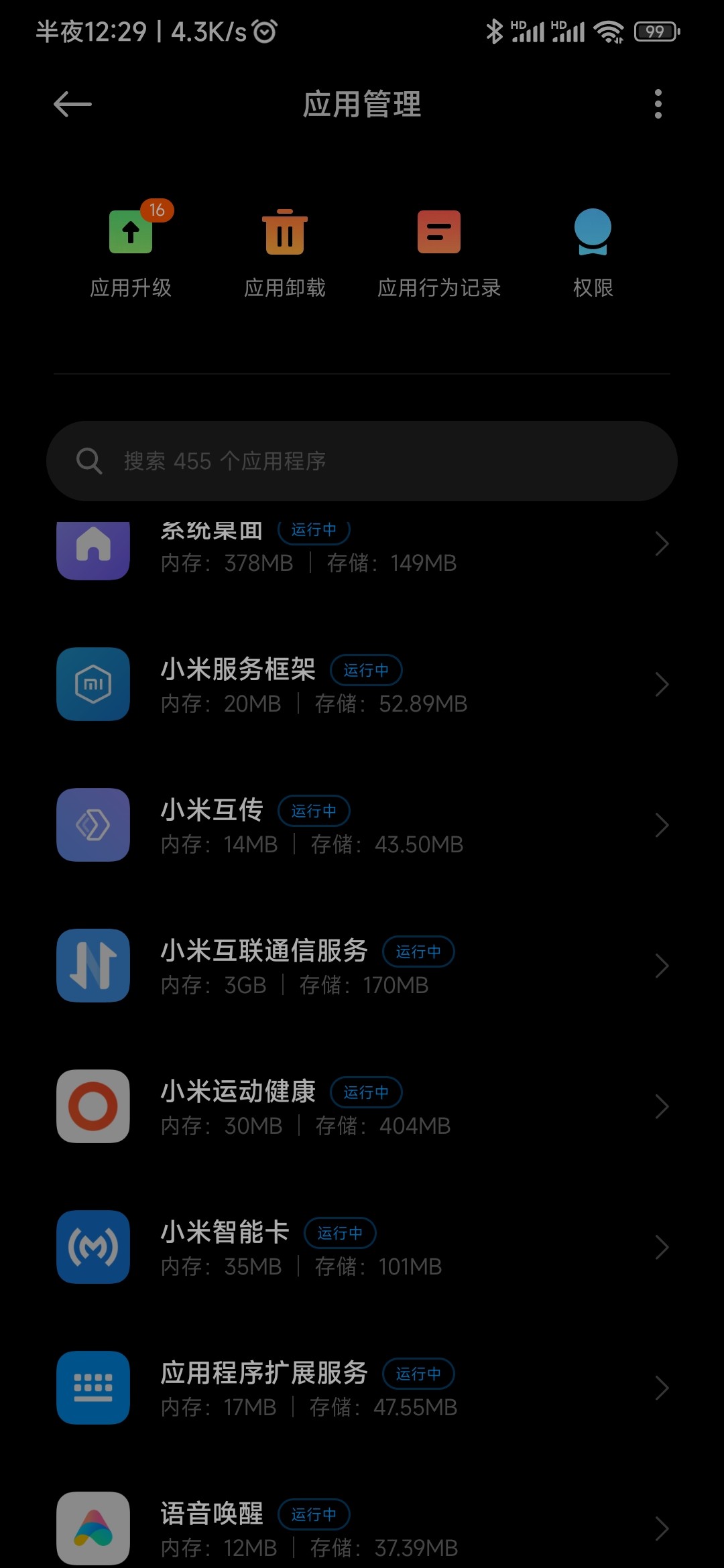724x1568 pixels.
Task: Open 系统桌面 app details via its icon
Action: click(93, 548)
